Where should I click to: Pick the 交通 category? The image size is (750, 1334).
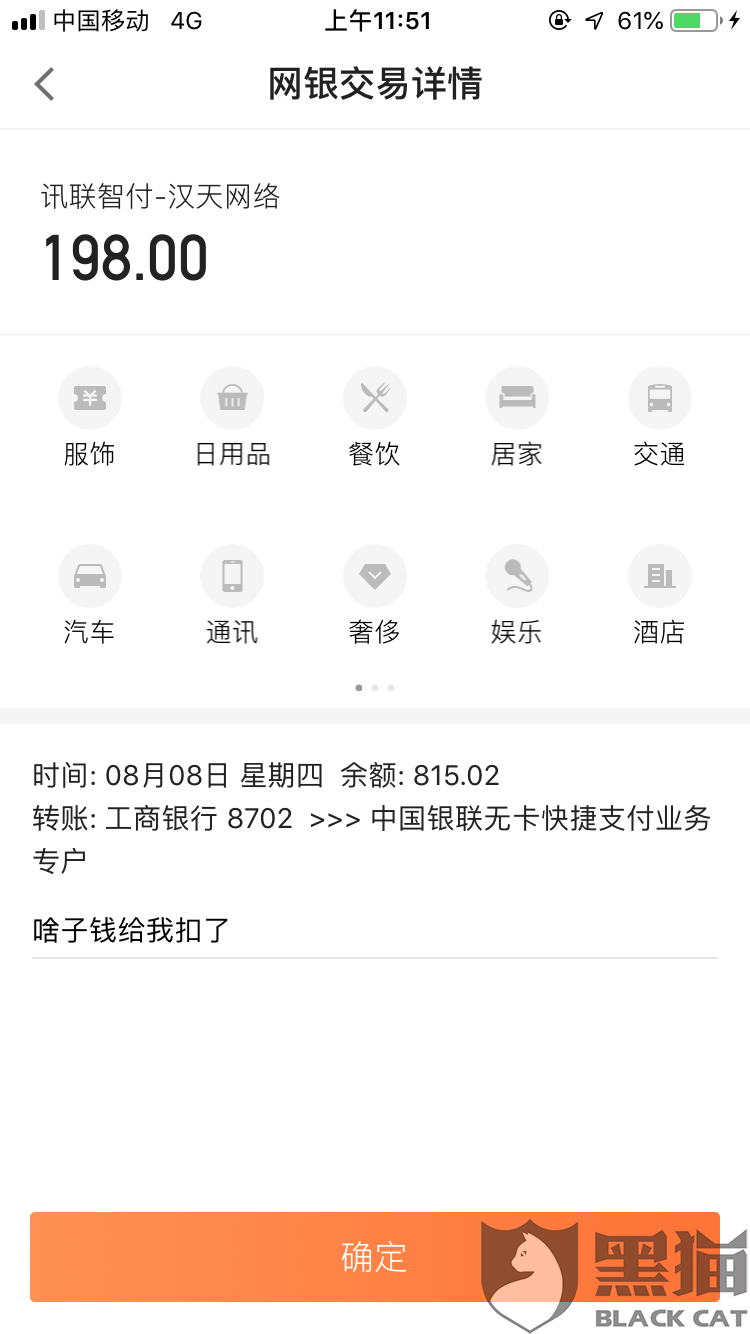coord(659,400)
